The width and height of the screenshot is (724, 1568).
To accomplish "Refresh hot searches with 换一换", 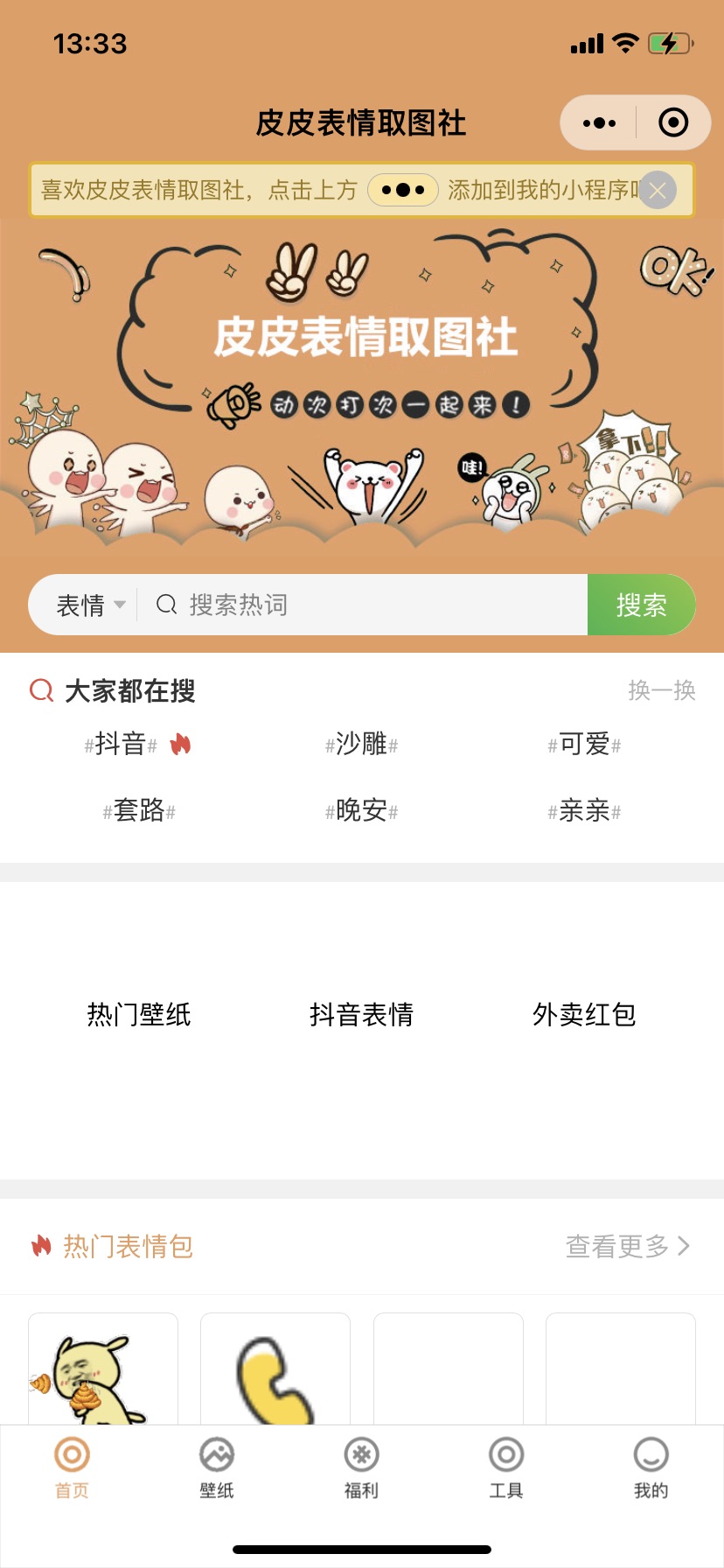I will click(x=661, y=690).
